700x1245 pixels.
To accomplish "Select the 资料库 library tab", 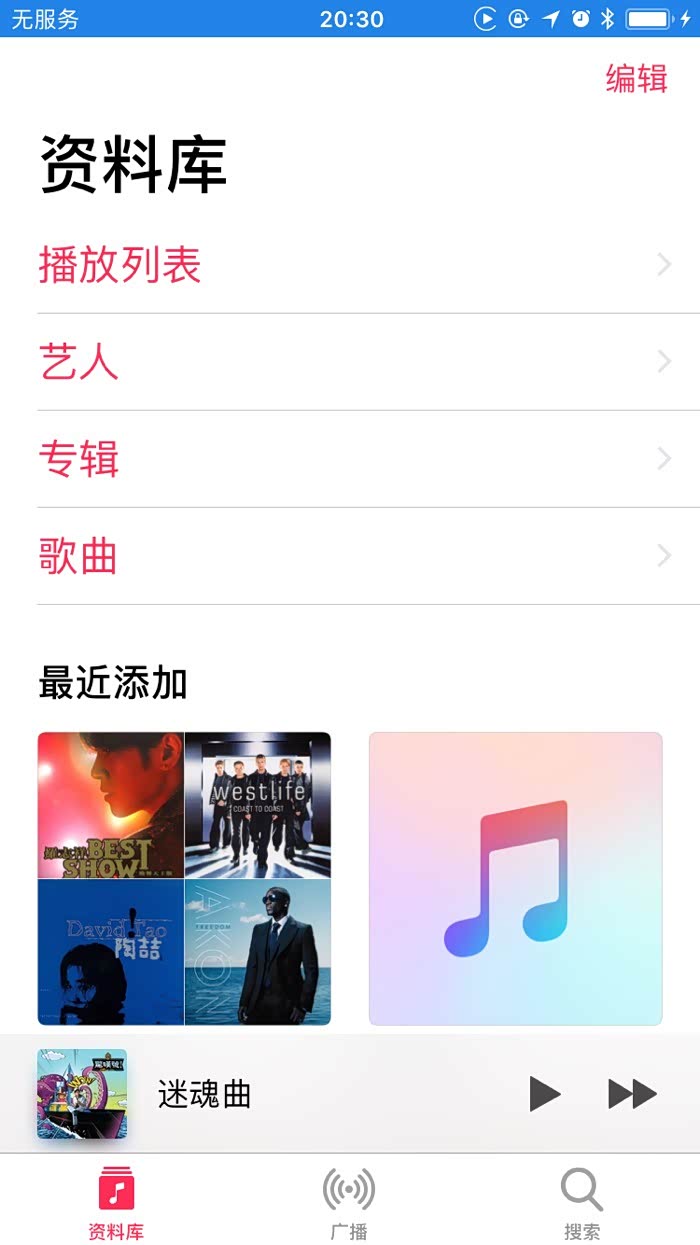I will (116, 1203).
